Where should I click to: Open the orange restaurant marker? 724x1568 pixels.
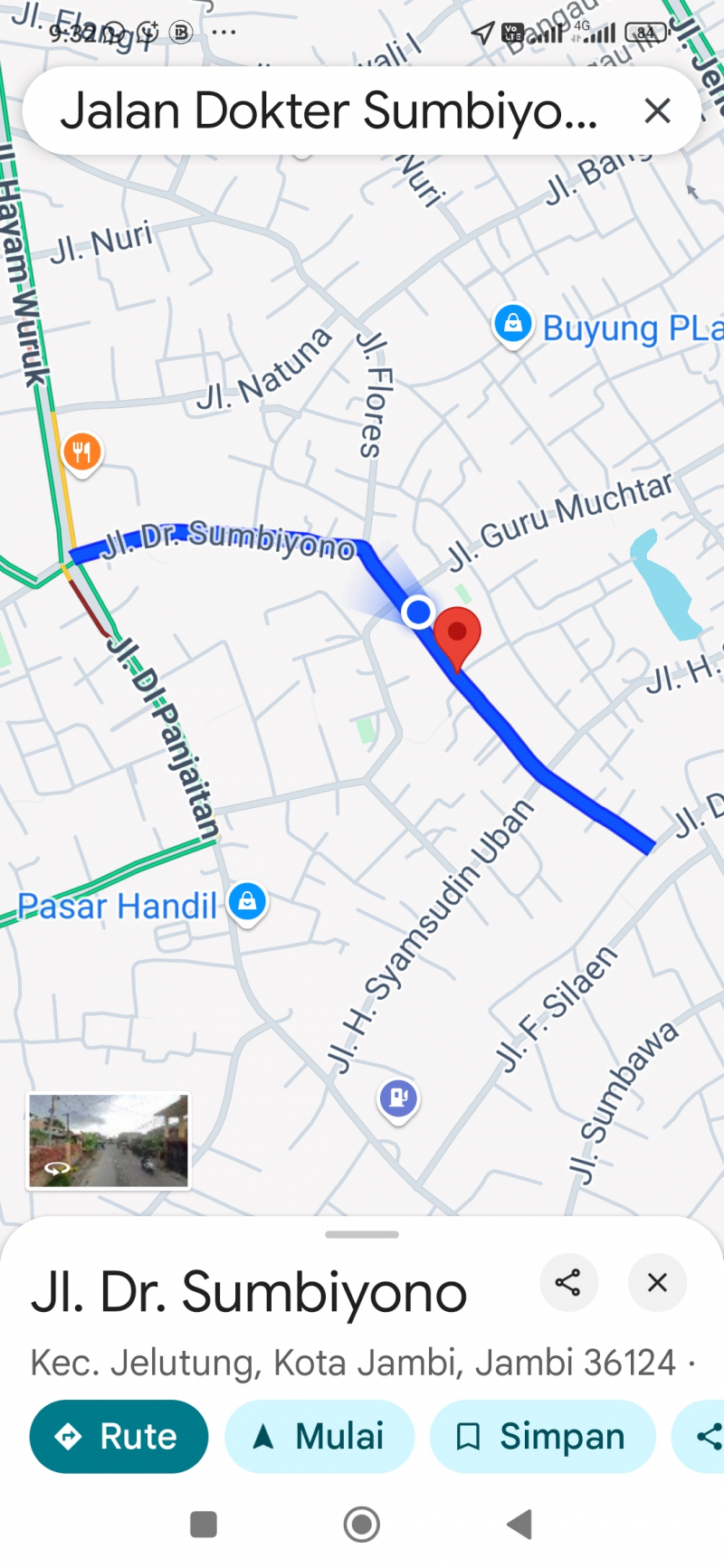(x=82, y=451)
